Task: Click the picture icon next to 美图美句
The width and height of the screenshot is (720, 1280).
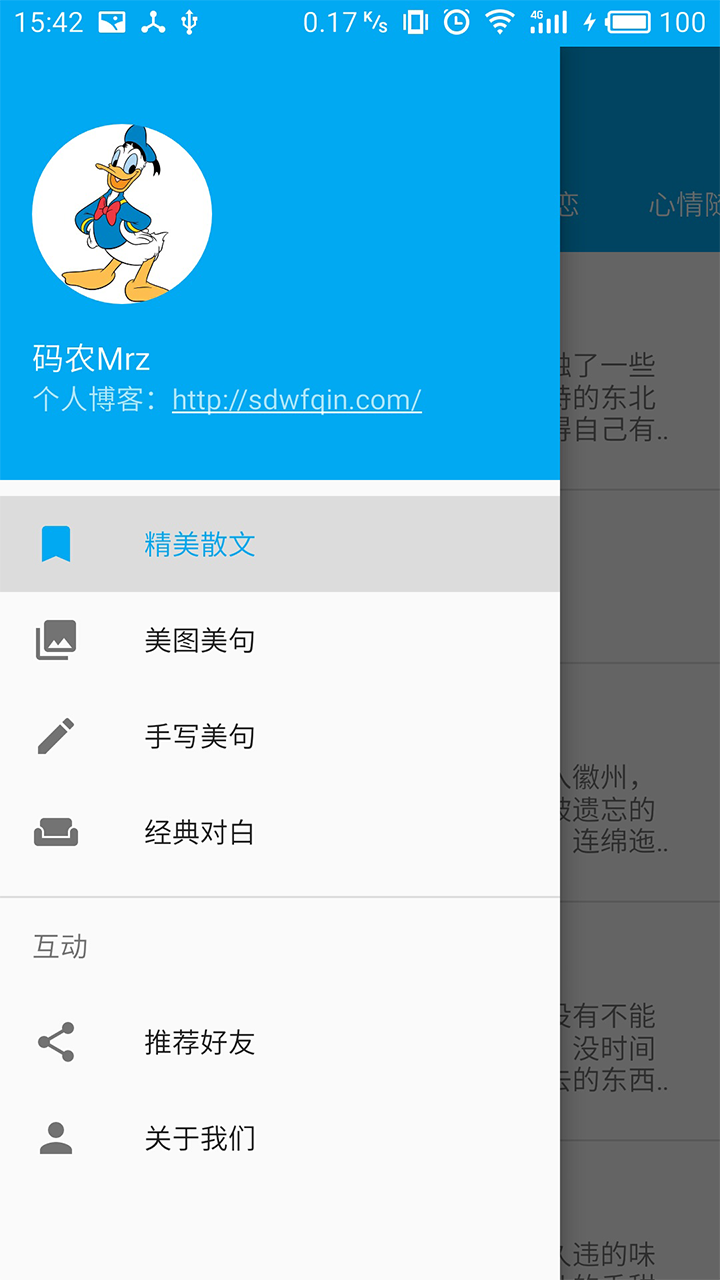Action: [56, 640]
